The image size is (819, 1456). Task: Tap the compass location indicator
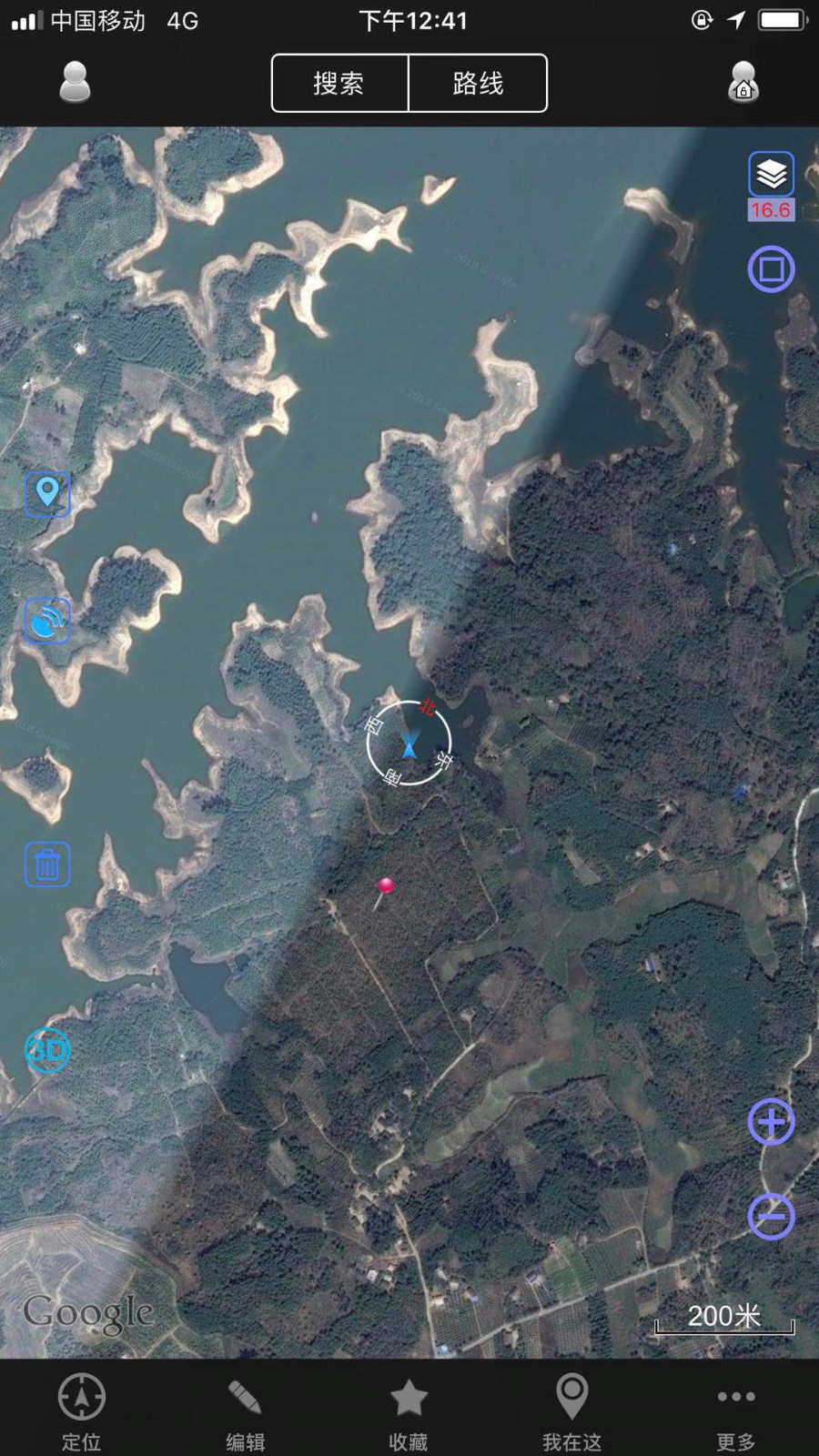point(409,744)
